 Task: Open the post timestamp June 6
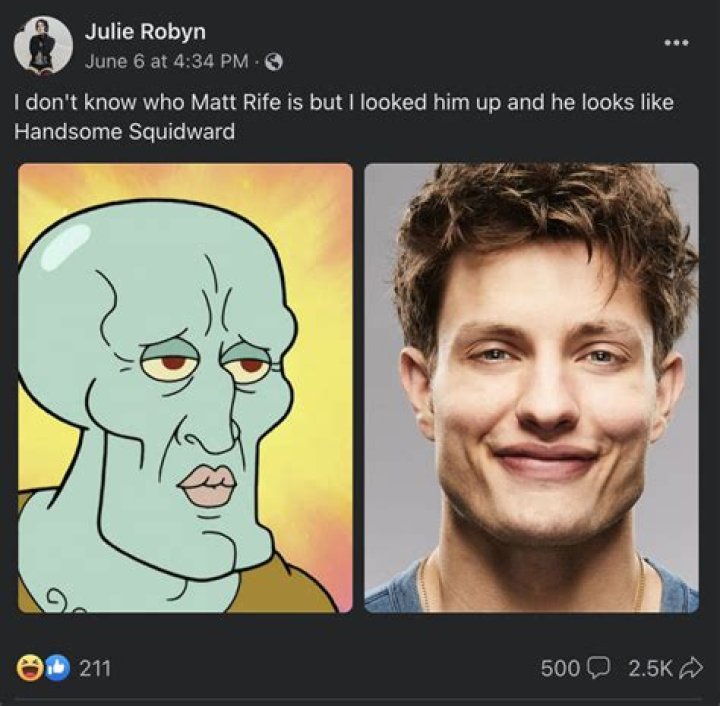pos(165,60)
